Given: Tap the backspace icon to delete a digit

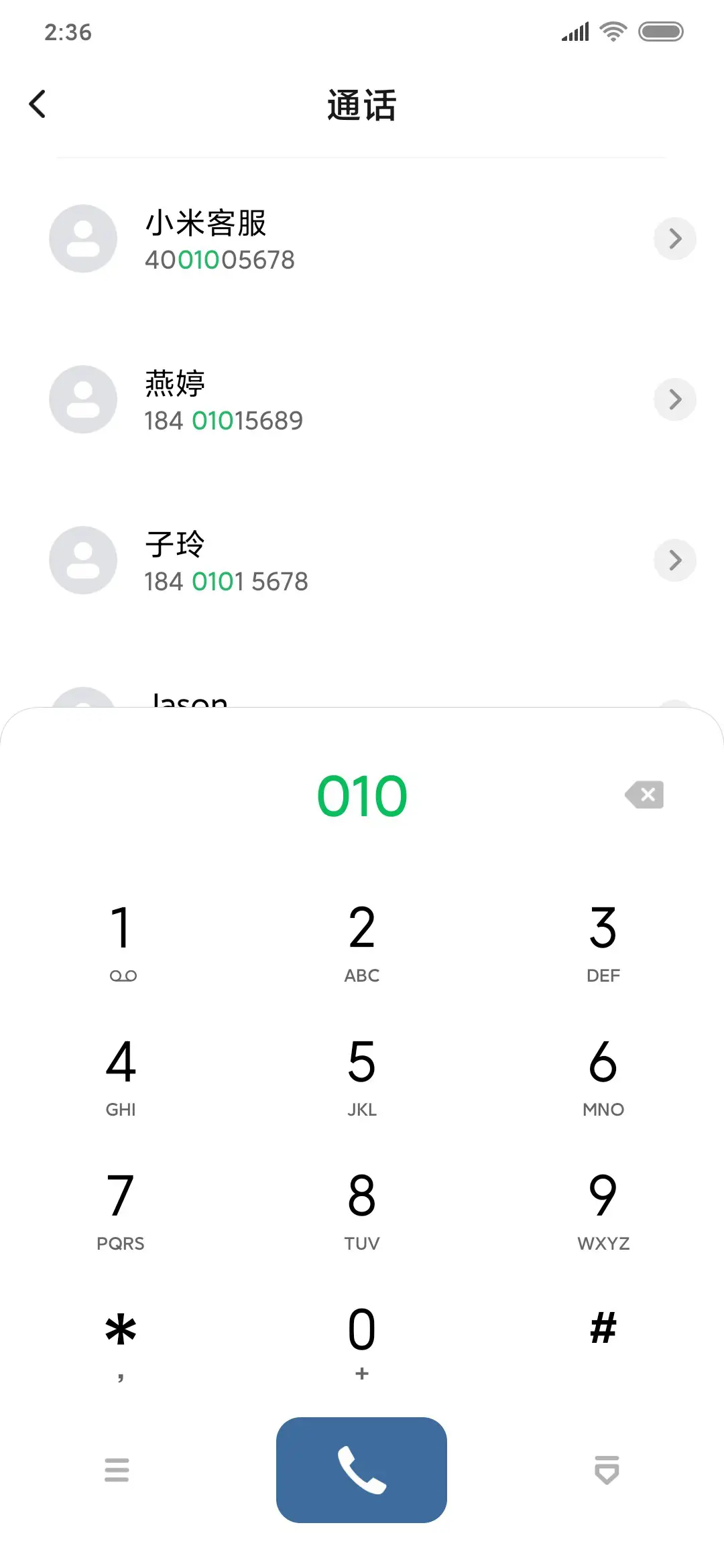Looking at the screenshot, I should [x=644, y=795].
